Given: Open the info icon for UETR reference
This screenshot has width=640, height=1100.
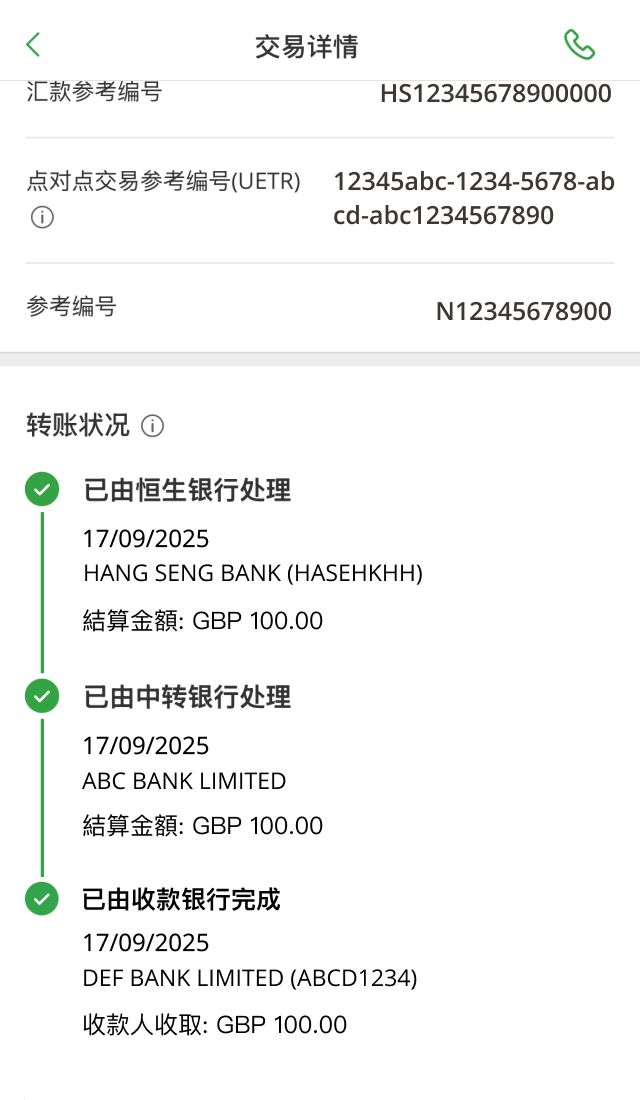Looking at the screenshot, I should pos(42,217).
